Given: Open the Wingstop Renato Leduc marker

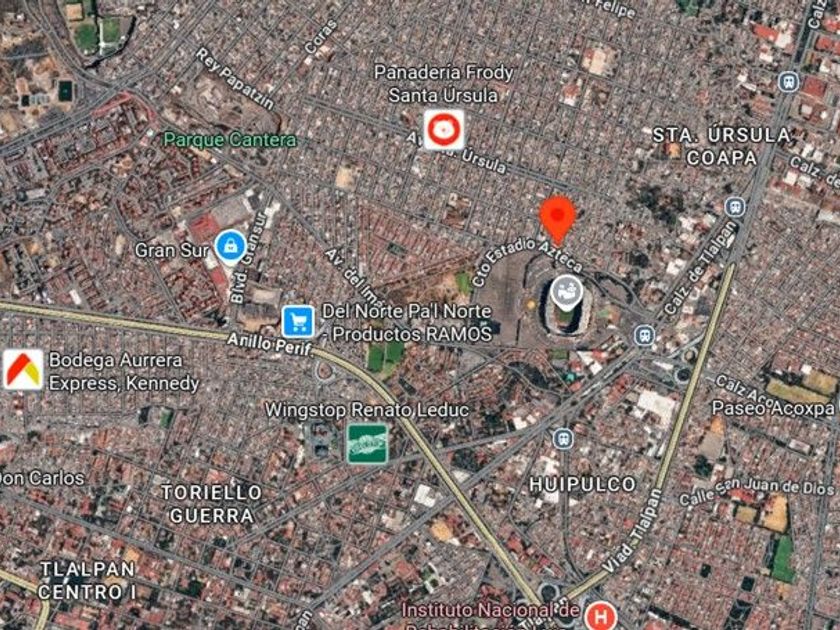Looking at the screenshot, I should [x=368, y=444].
